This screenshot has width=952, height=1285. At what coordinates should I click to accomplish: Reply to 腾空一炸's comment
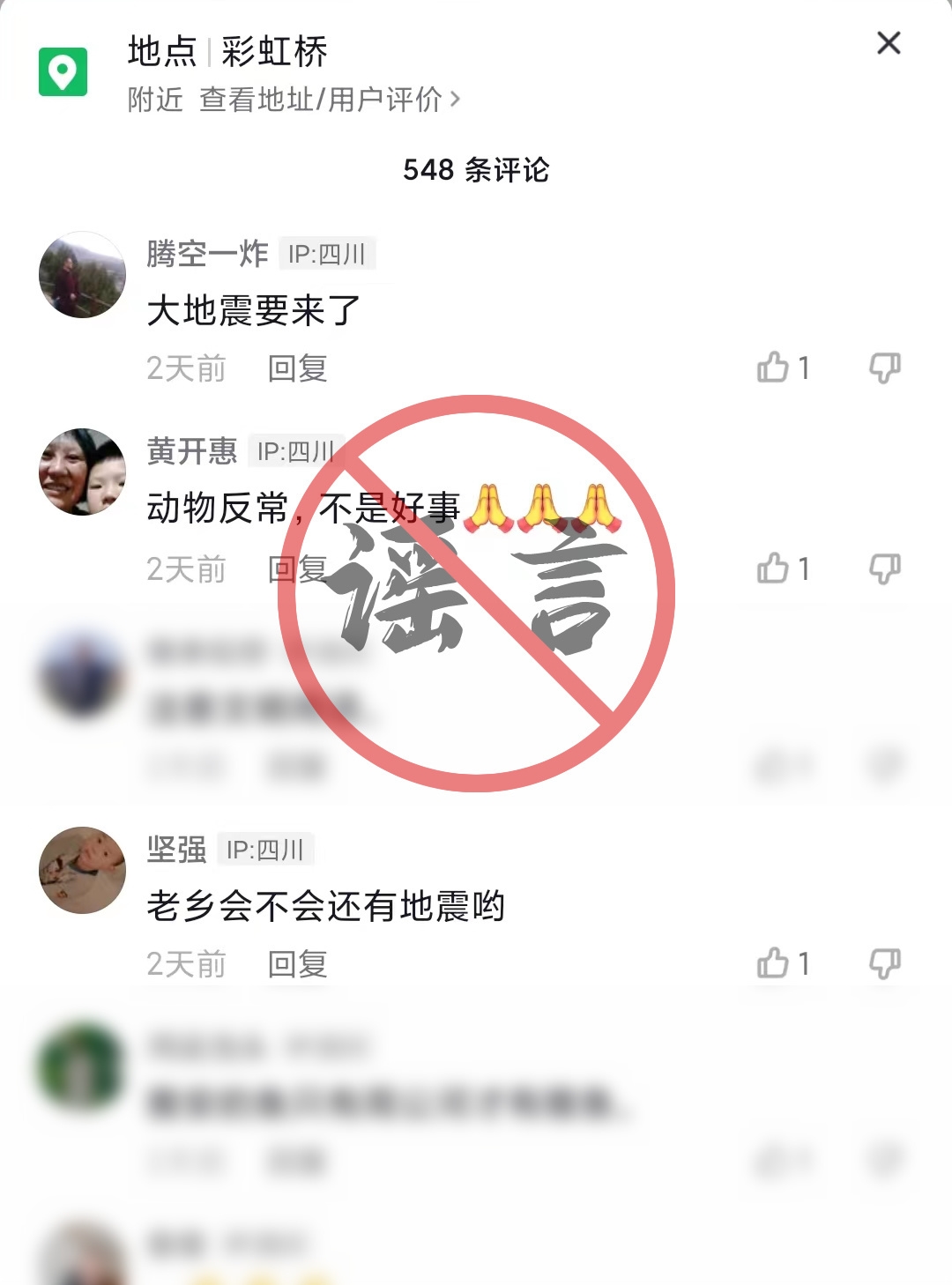pos(297,368)
